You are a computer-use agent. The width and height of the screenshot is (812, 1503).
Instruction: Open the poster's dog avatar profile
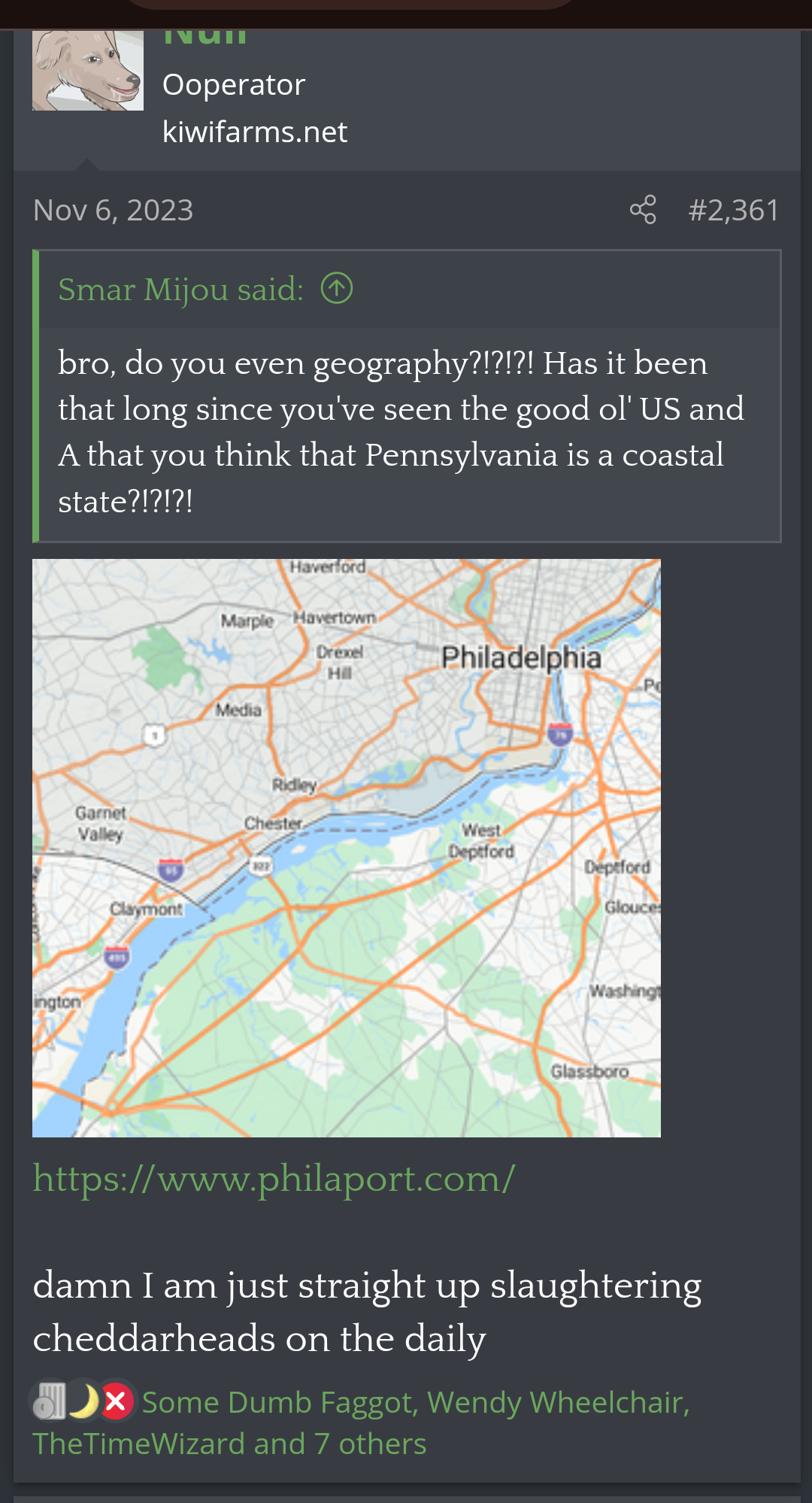(x=87, y=71)
